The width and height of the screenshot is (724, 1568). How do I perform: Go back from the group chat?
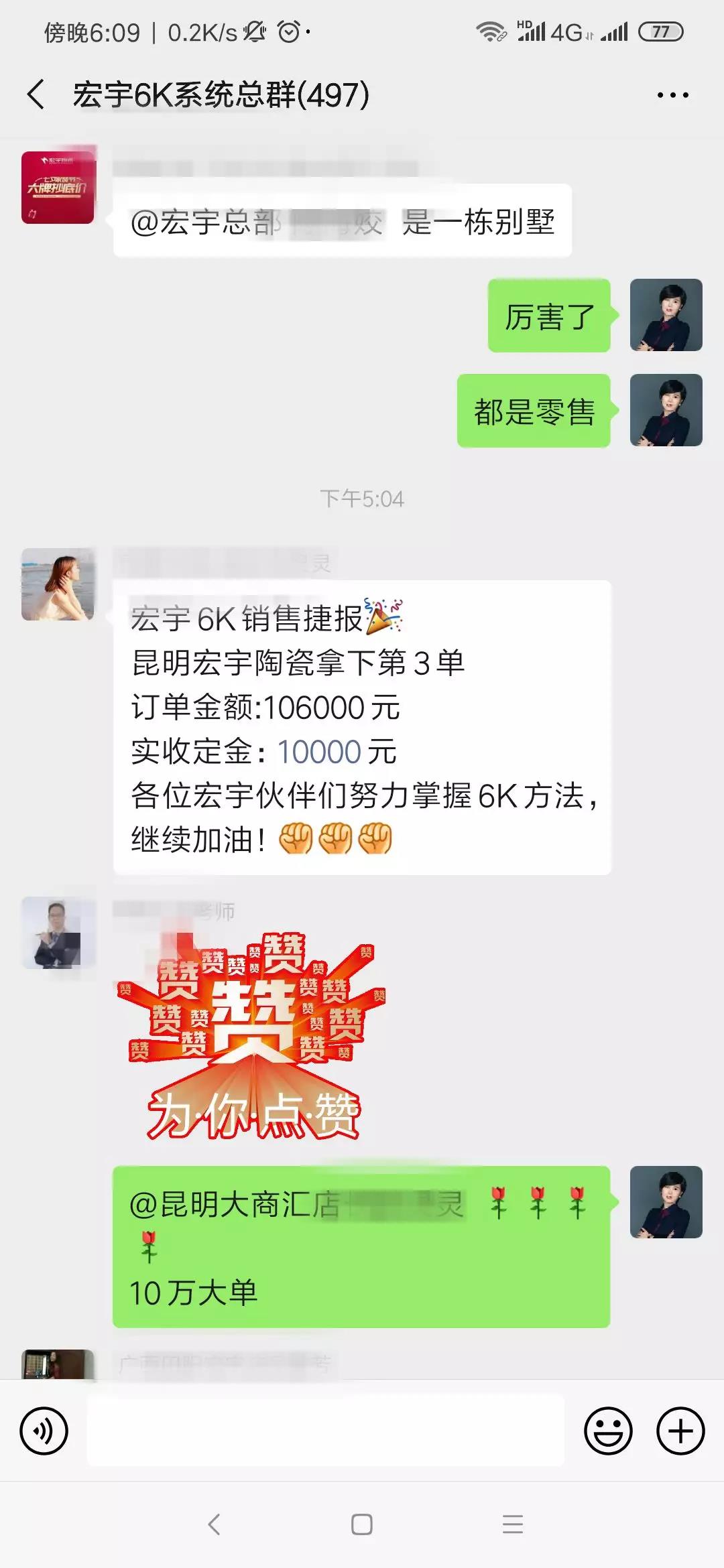pos(37,94)
